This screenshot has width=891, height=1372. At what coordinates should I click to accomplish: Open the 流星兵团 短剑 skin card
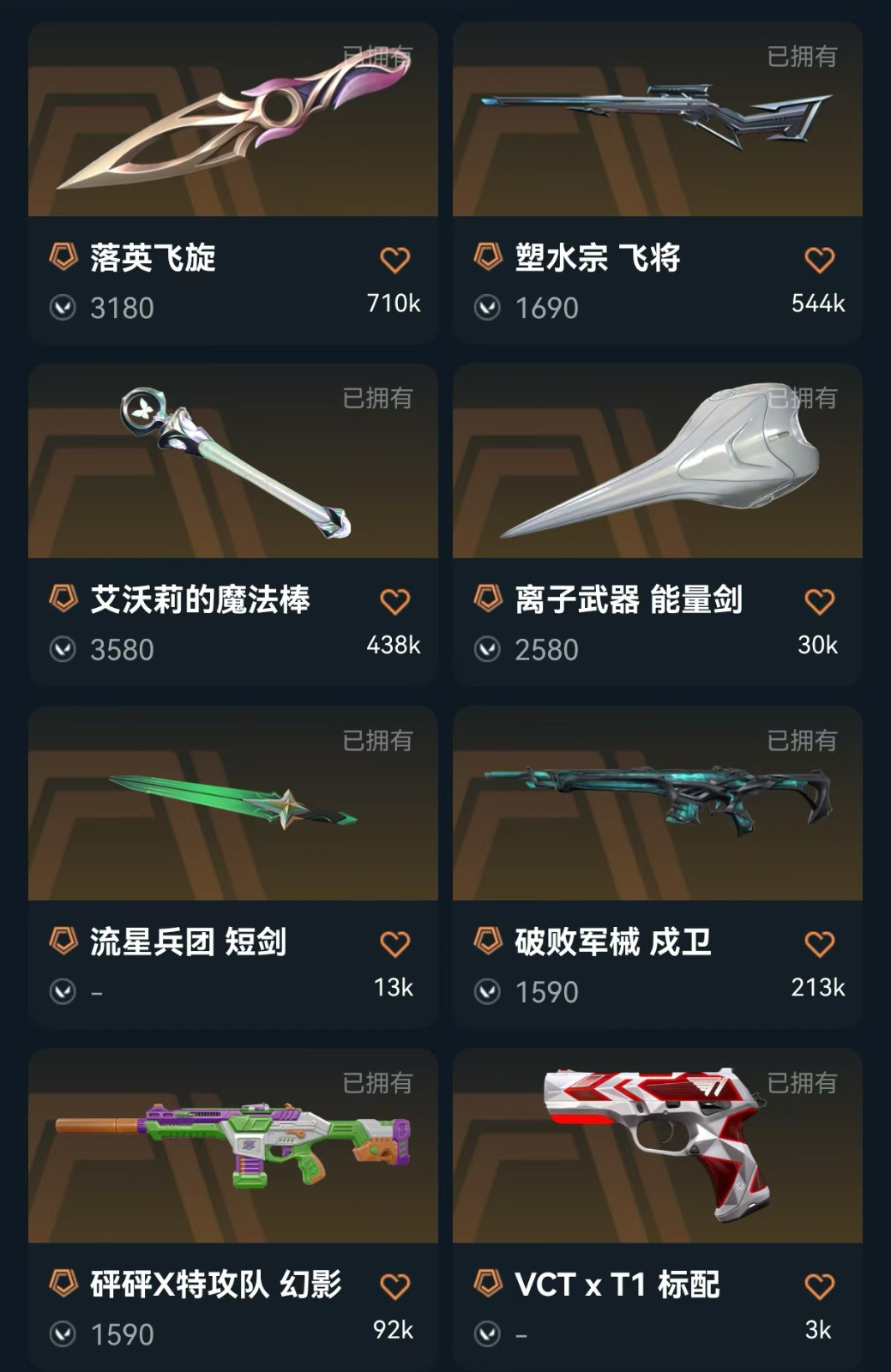tap(232, 803)
